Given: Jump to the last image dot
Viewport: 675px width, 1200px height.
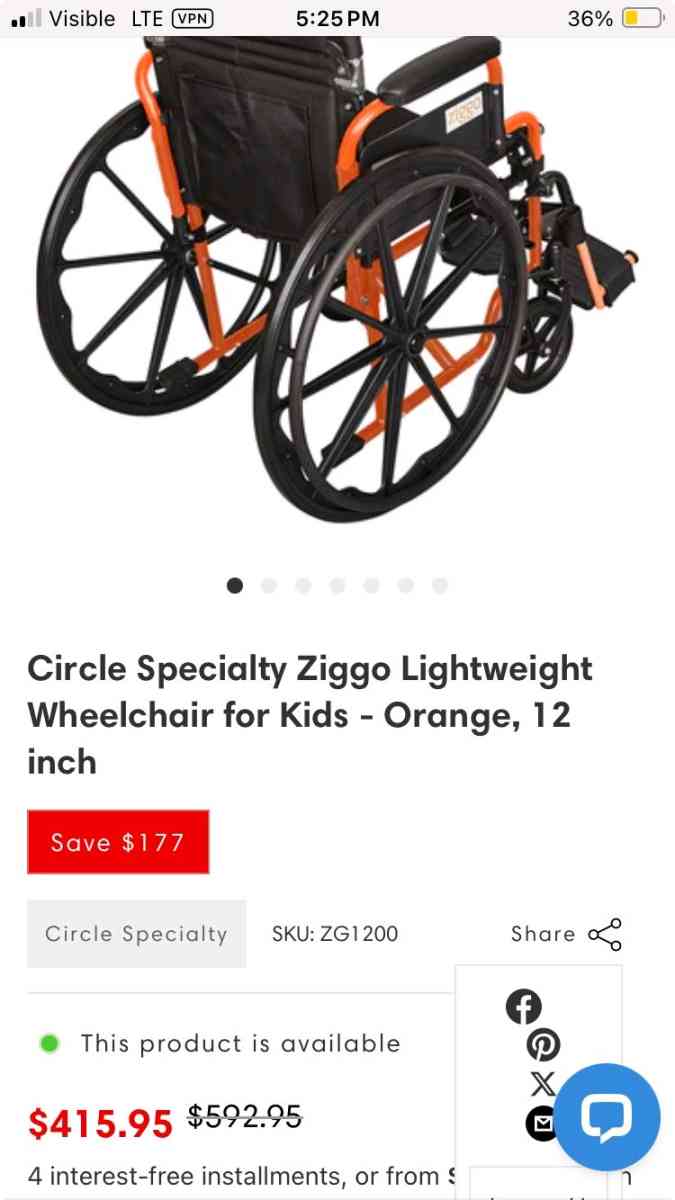Looking at the screenshot, I should click(440, 586).
